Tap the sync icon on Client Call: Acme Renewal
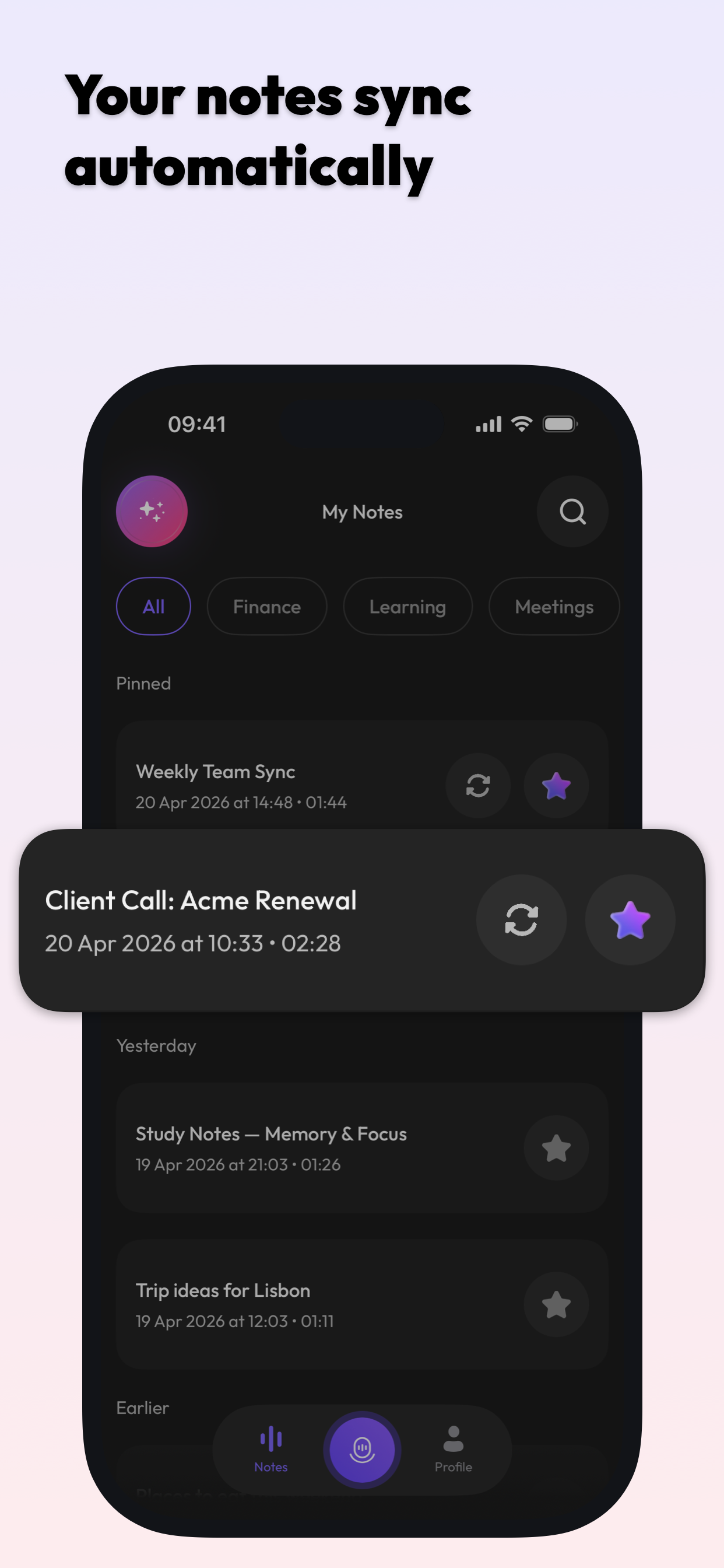Viewport: 724px width, 1568px height. (x=521, y=921)
